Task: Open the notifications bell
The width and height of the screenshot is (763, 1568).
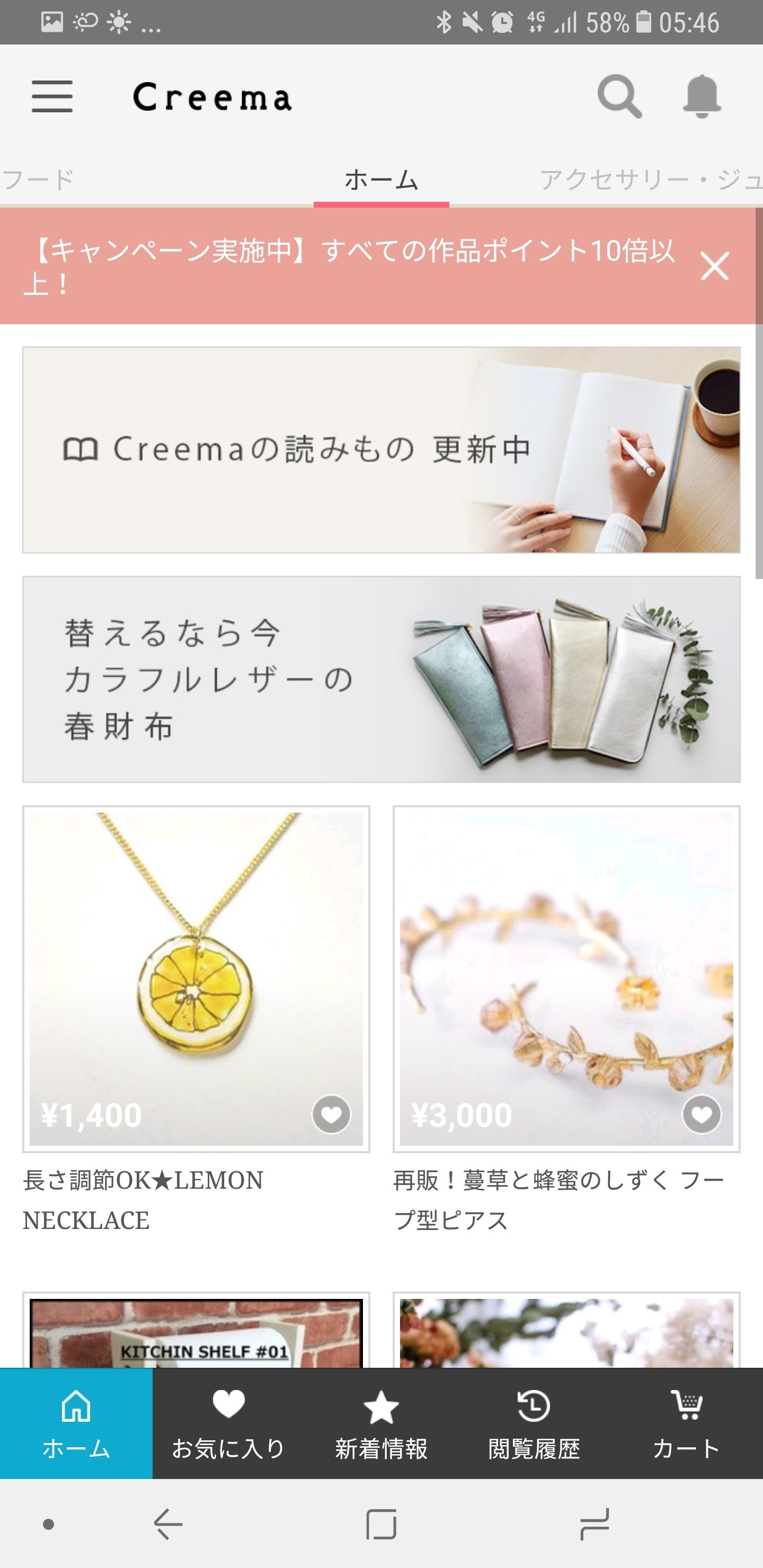Action: click(702, 97)
